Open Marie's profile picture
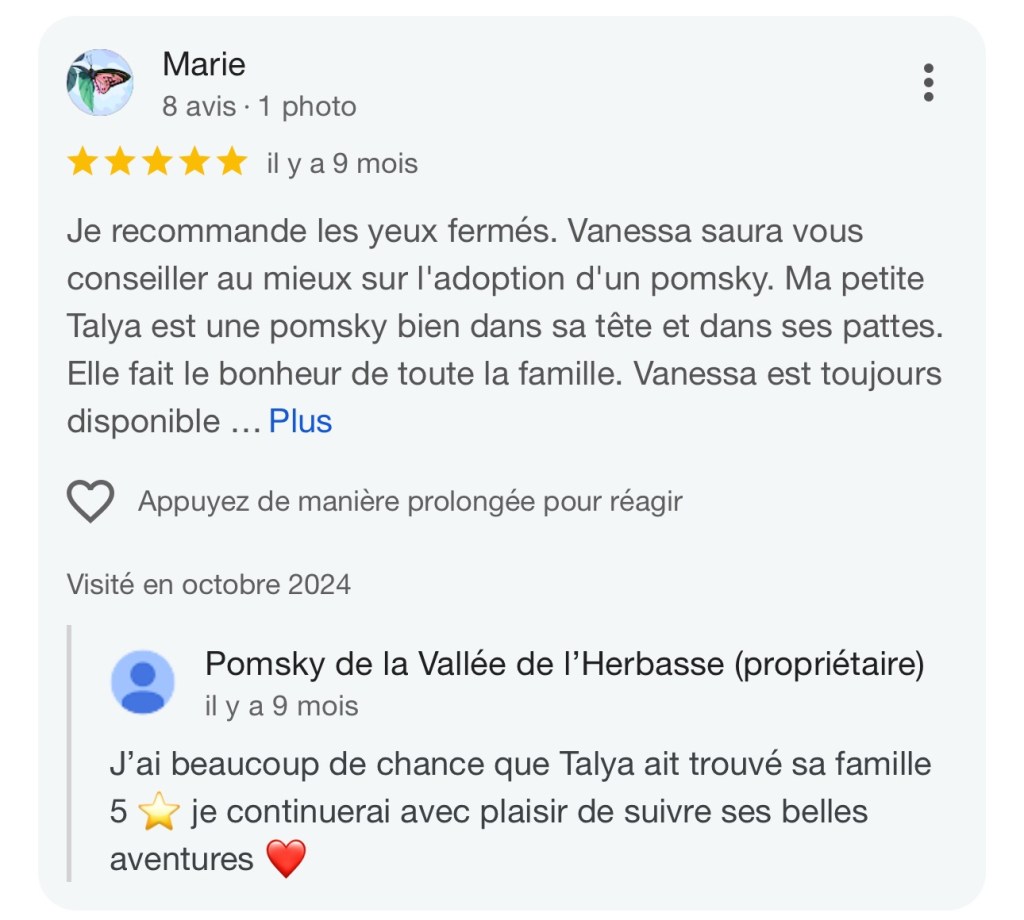This screenshot has width=1024, height=920. coord(100,83)
